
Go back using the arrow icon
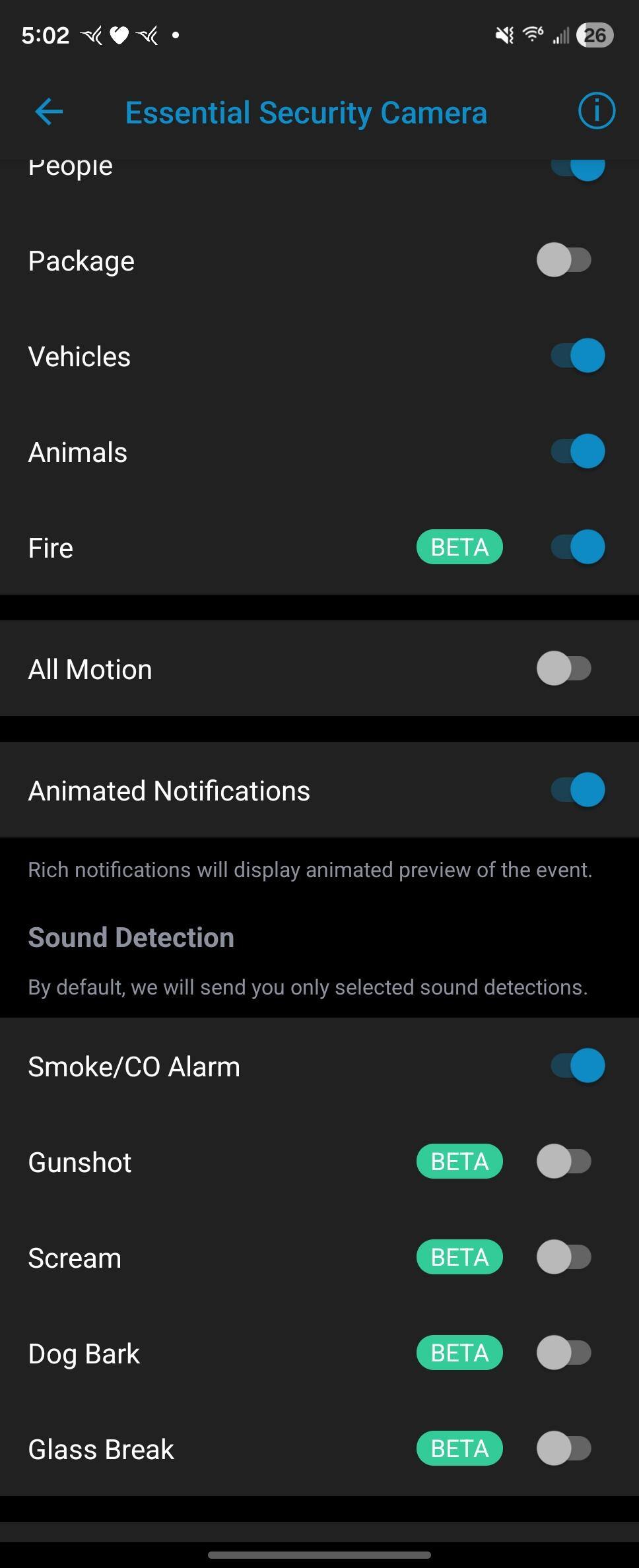point(49,112)
